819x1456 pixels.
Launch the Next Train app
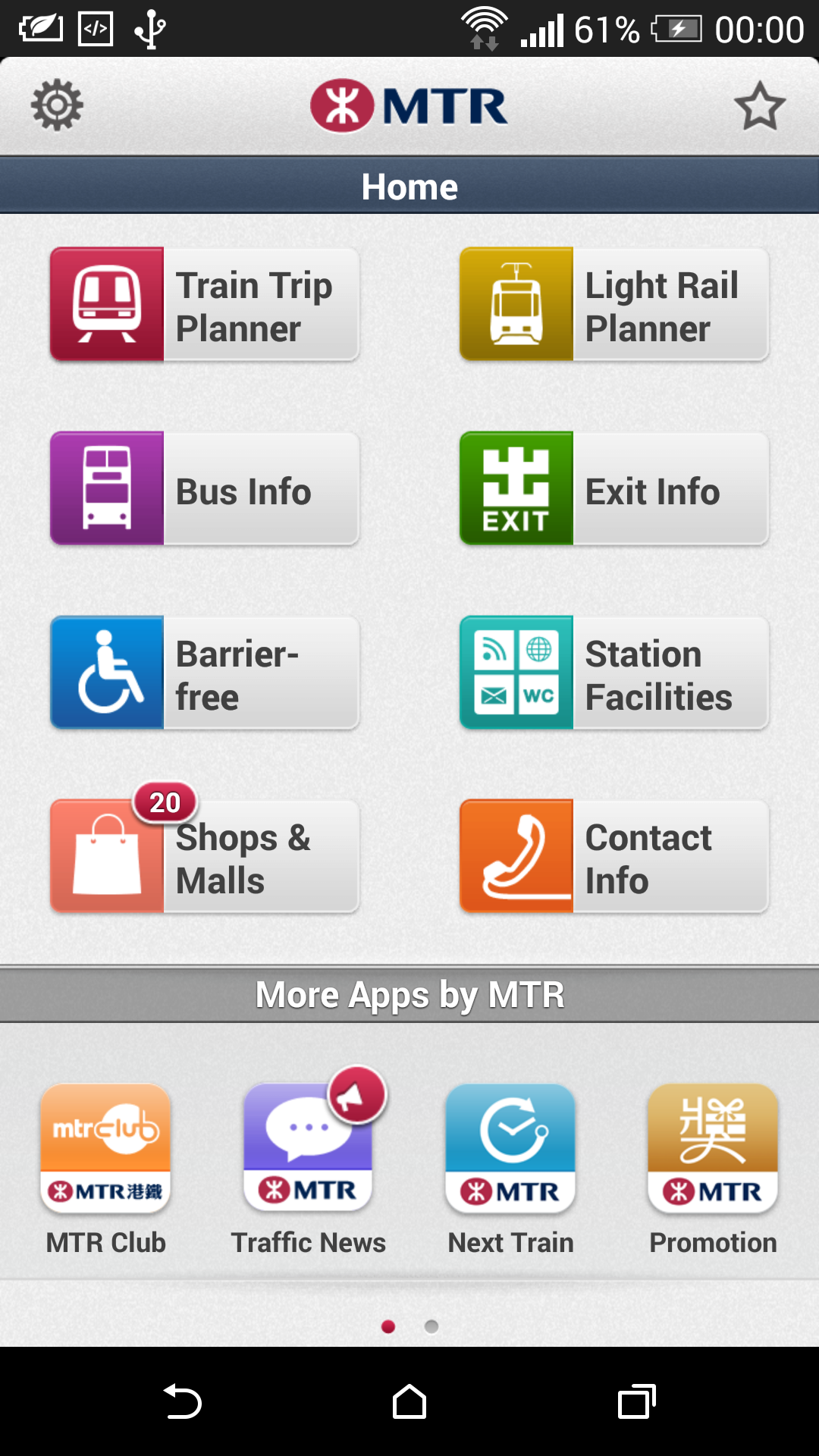(x=510, y=1168)
